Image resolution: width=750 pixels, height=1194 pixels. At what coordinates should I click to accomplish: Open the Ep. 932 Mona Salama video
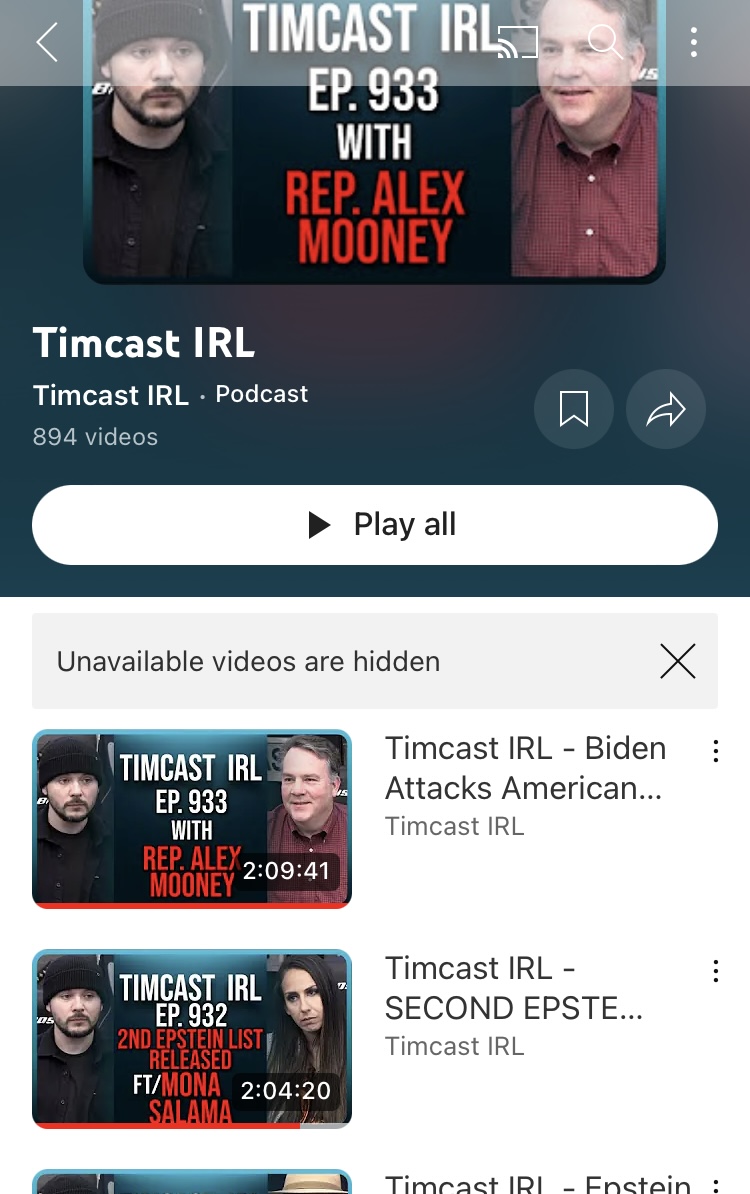point(192,1038)
